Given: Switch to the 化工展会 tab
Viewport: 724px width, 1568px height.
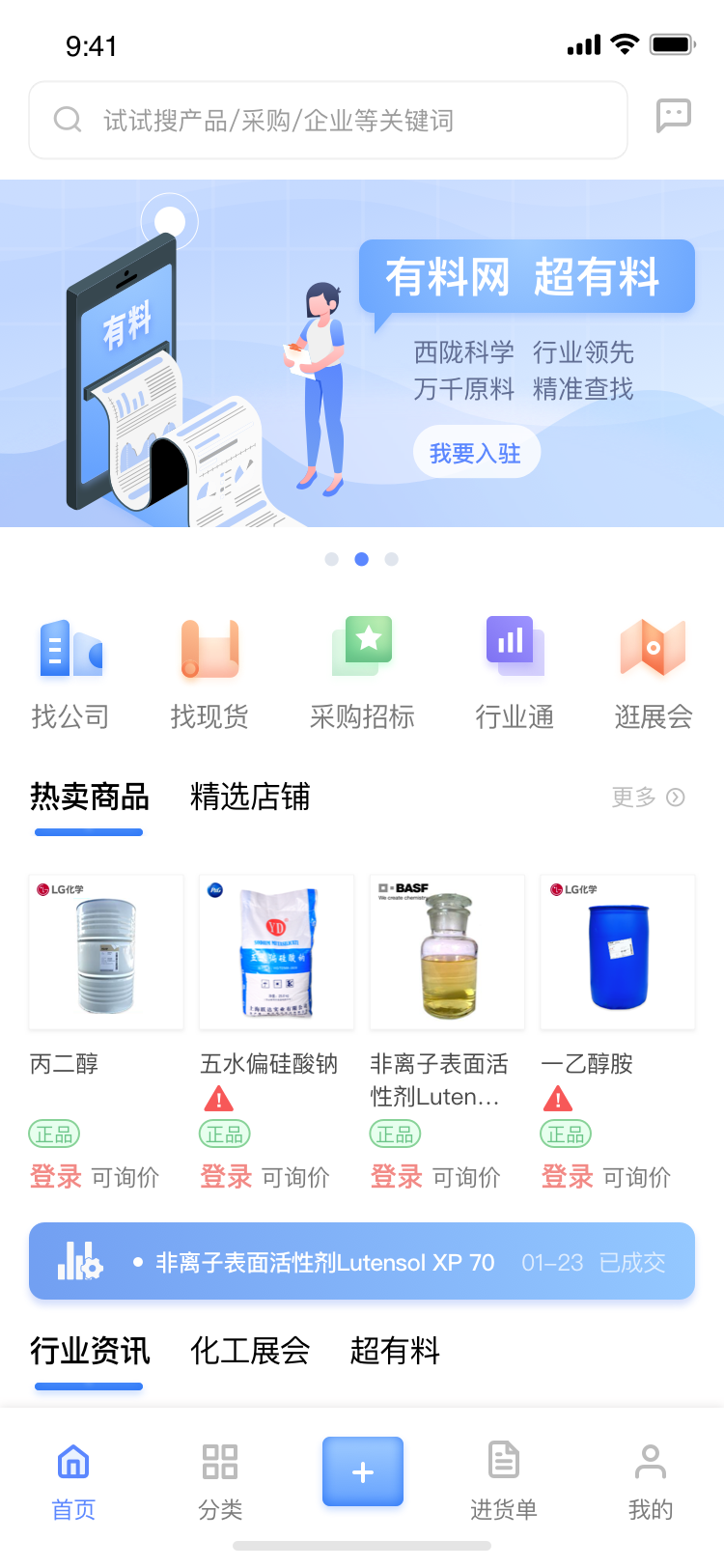Looking at the screenshot, I should (x=250, y=1351).
